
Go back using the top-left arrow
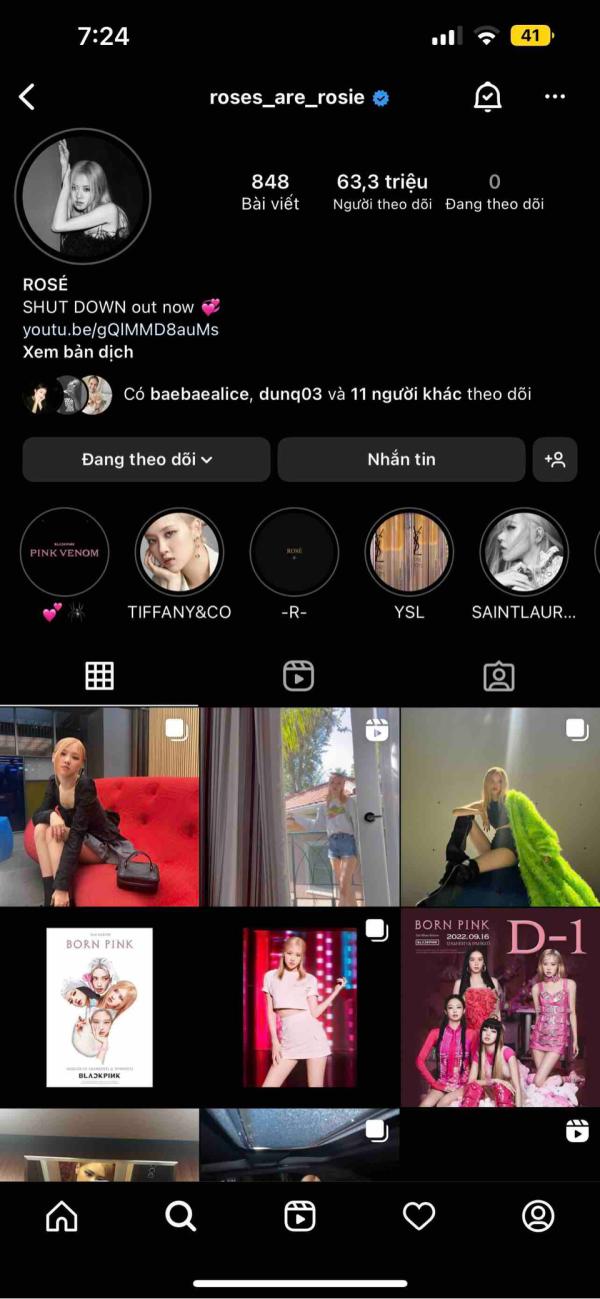coord(27,97)
